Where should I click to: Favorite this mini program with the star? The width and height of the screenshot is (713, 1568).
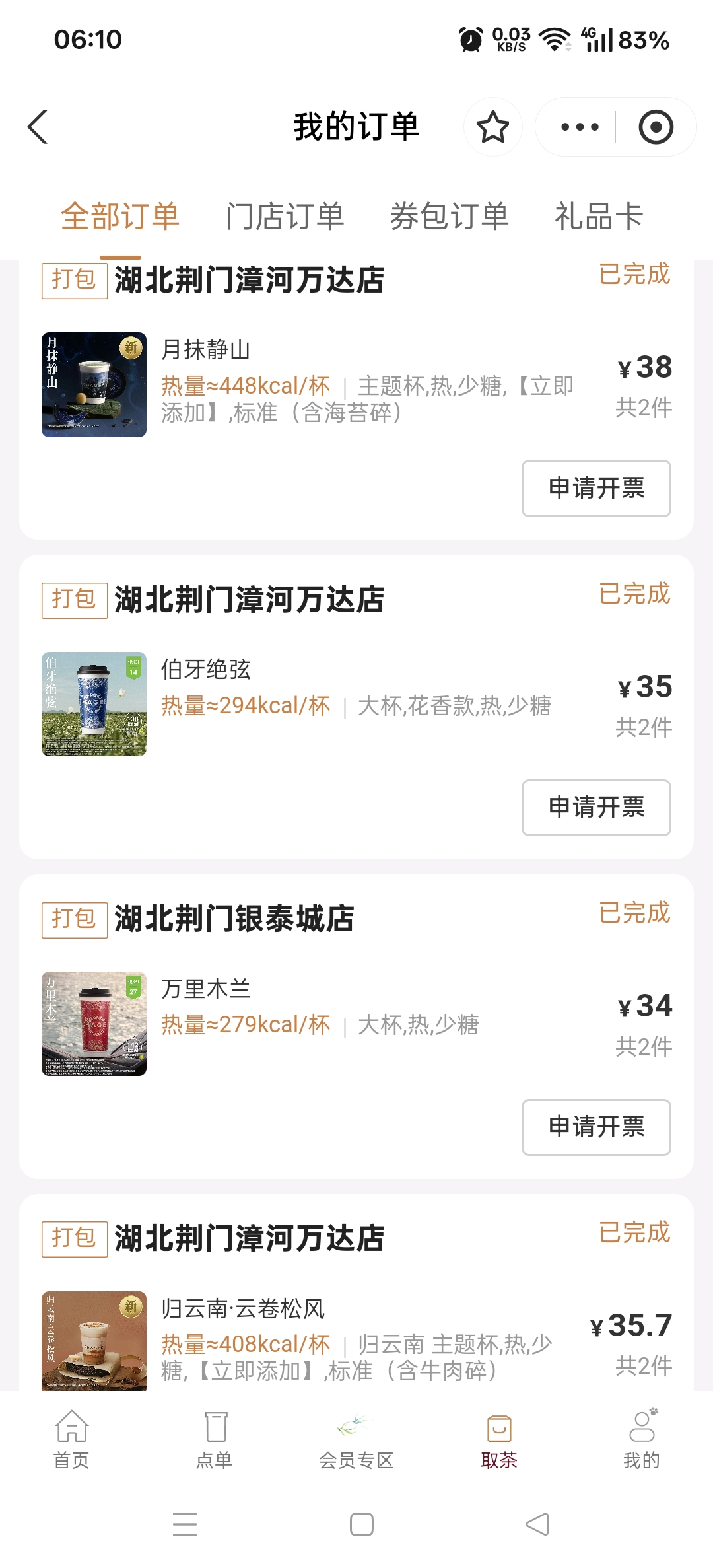tap(492, 127)
